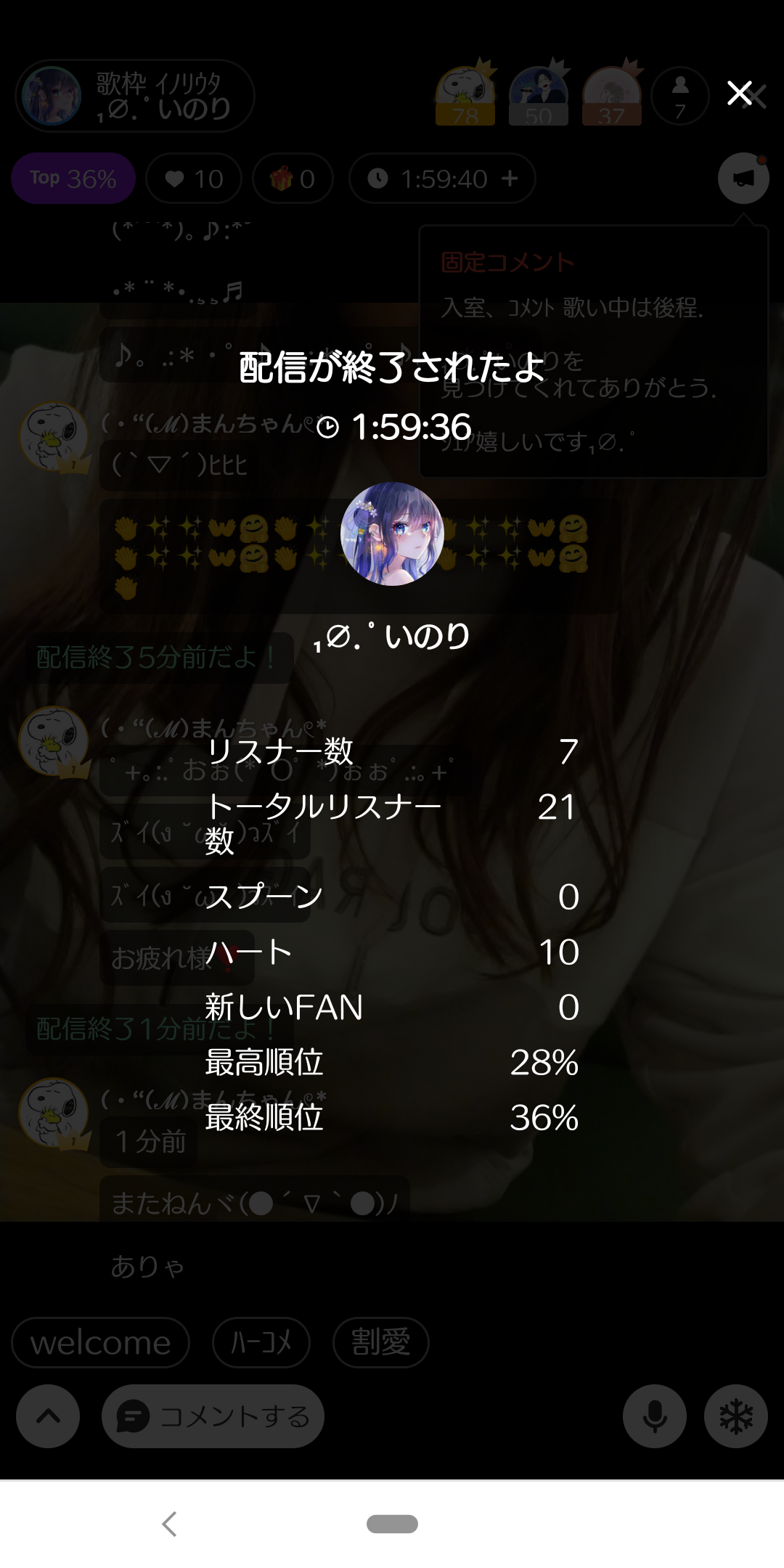Toggle the microphone mute
Viewport: 784px width, 1568px height.
[x=654, y=1416]
